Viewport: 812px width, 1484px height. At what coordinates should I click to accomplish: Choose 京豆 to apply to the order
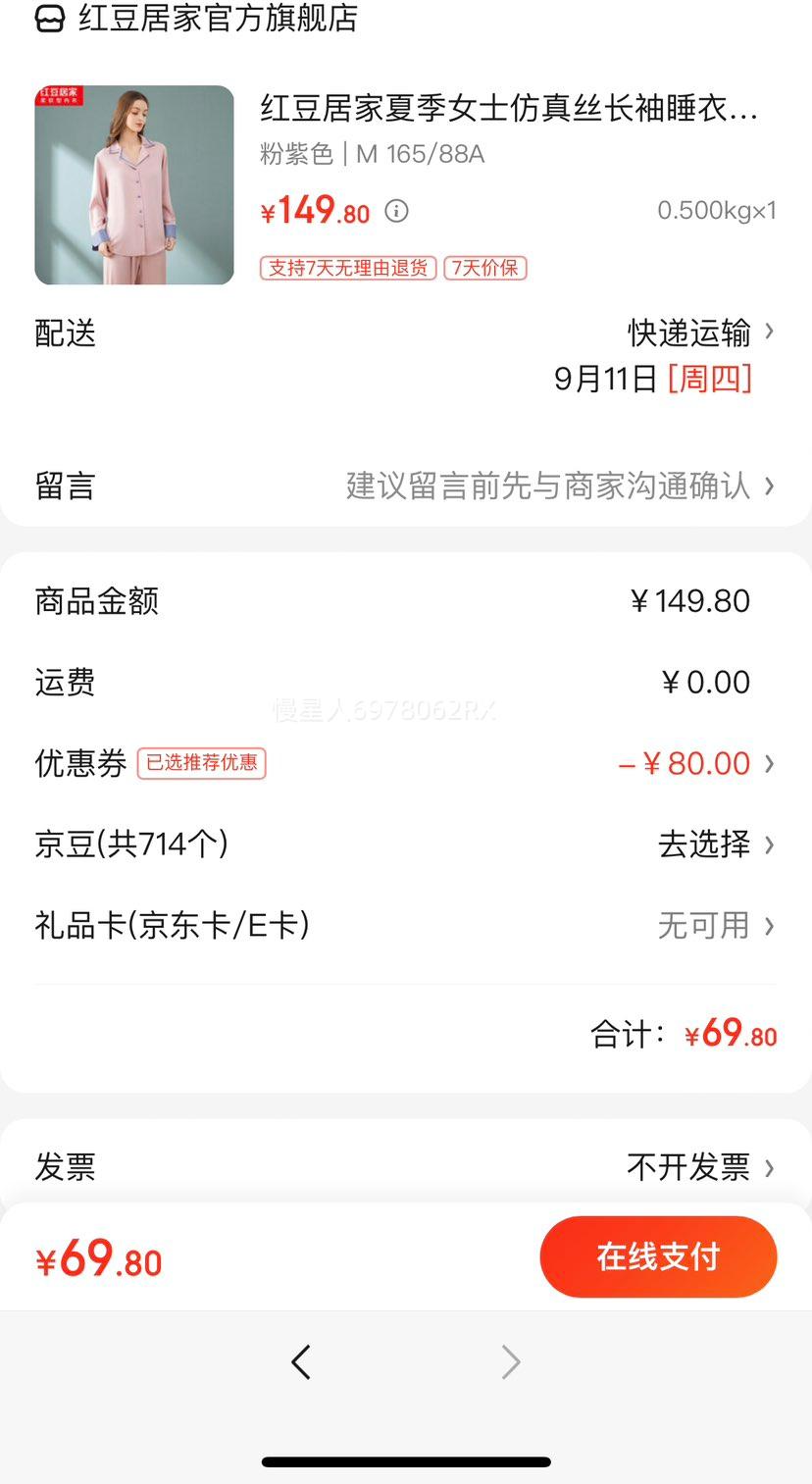pos(714,844)
